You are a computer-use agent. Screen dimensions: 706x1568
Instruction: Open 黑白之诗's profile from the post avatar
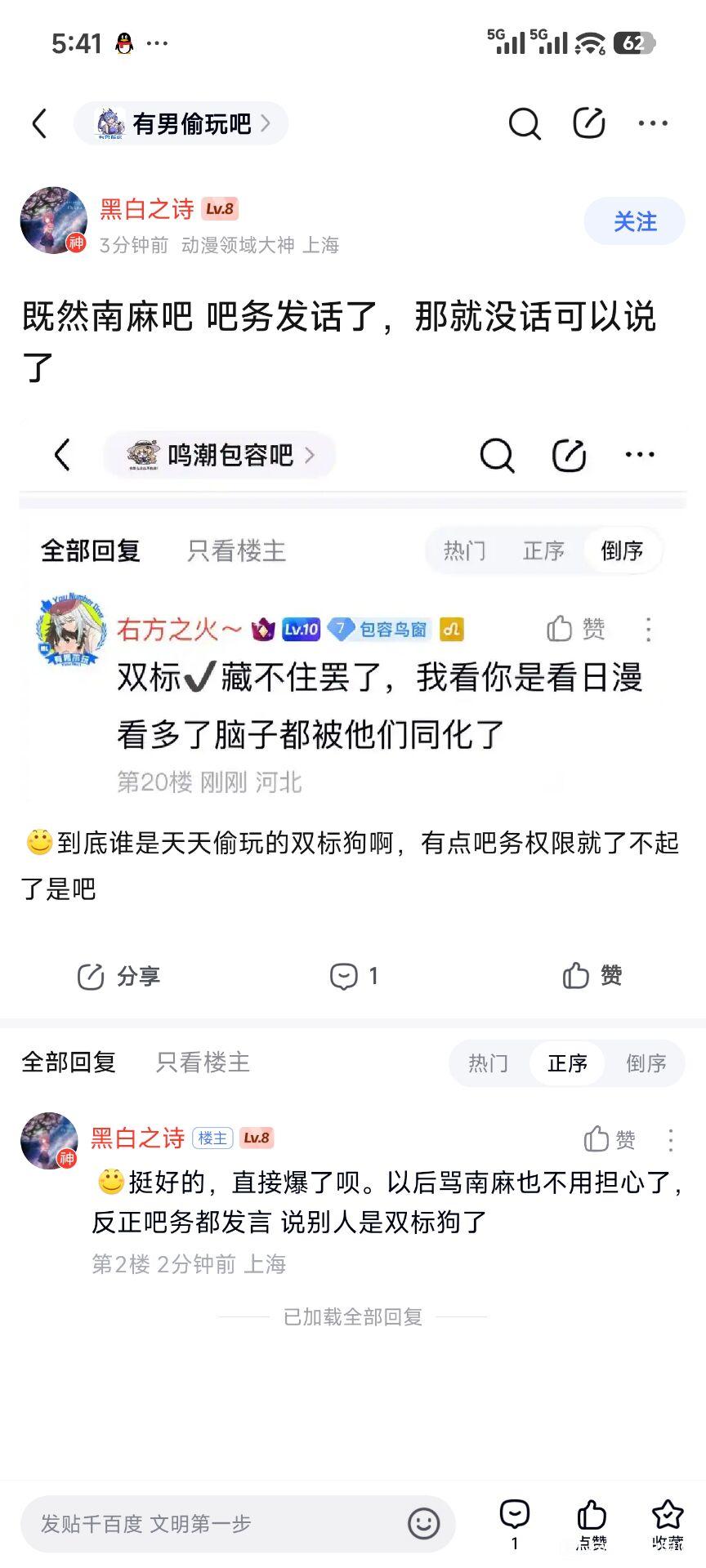[x=53, y=220]
